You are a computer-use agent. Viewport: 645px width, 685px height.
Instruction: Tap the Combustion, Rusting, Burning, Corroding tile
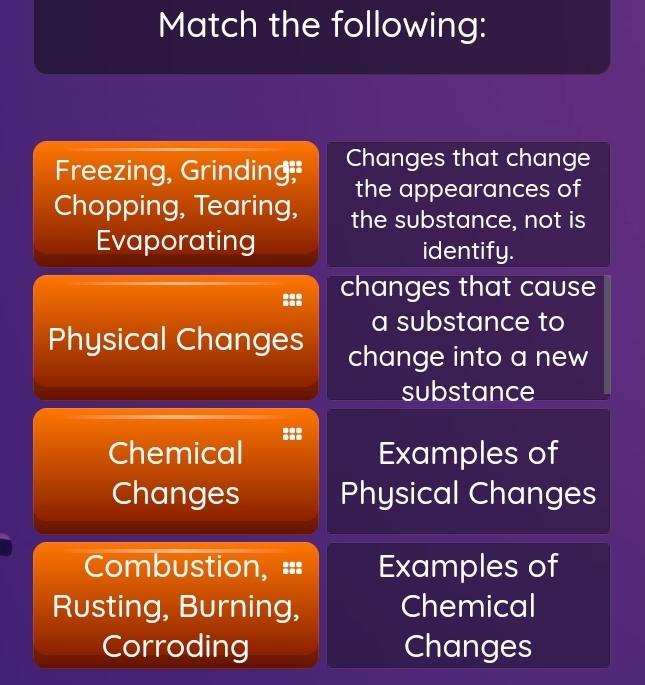click(x=176, y=606)
